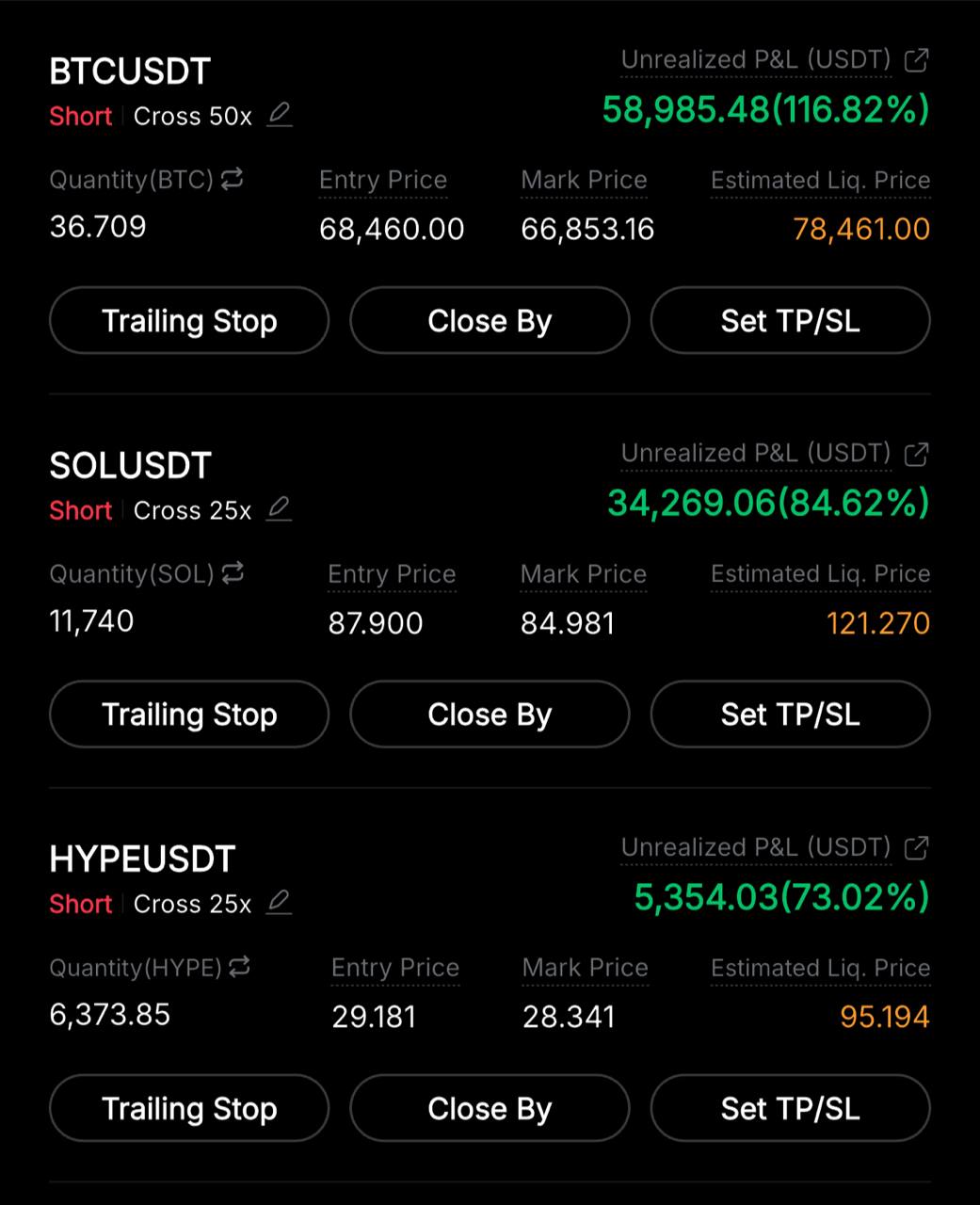
Task: Add a Trailing Stop to the SOLUSDT position
Action: click(189, 715)
